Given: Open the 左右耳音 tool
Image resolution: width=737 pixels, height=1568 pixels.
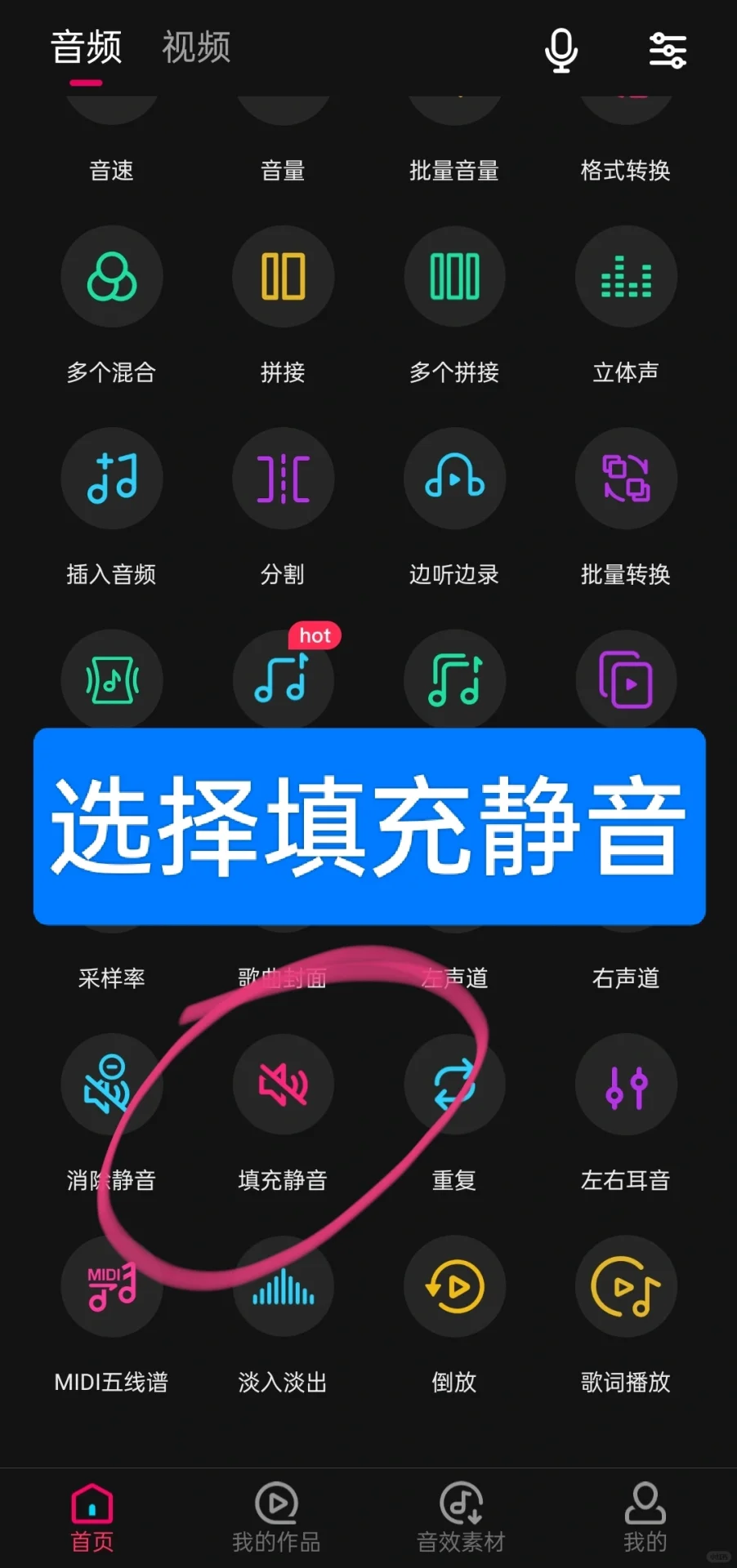Looking at the screenshot, I should pos(626,1085).
